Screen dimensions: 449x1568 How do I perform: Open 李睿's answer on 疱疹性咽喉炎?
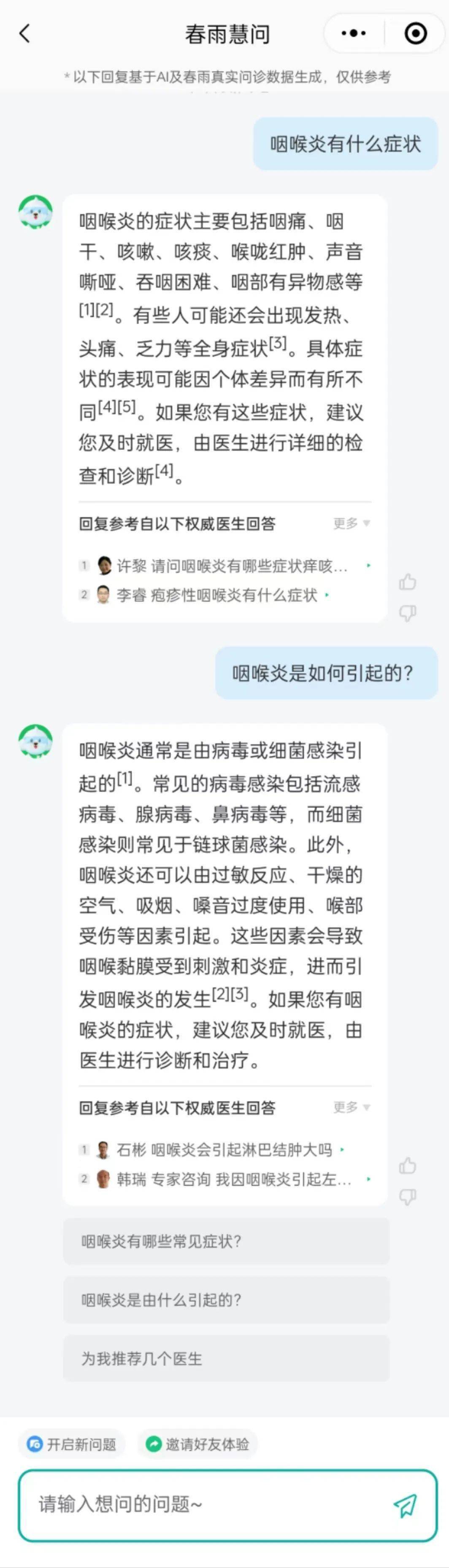point(216,595)
